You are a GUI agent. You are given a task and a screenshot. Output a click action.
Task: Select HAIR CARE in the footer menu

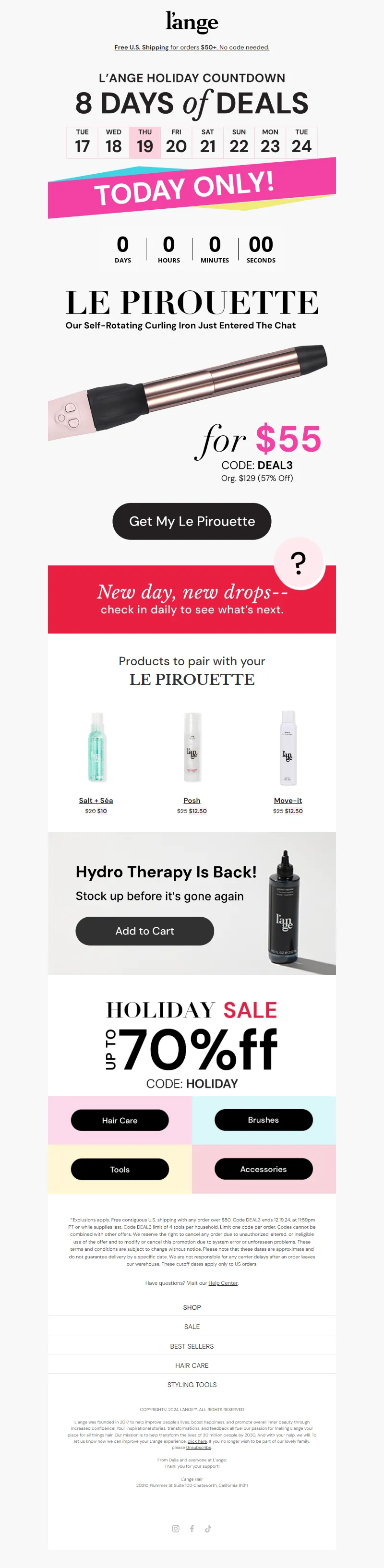[x=192, y=1365]
